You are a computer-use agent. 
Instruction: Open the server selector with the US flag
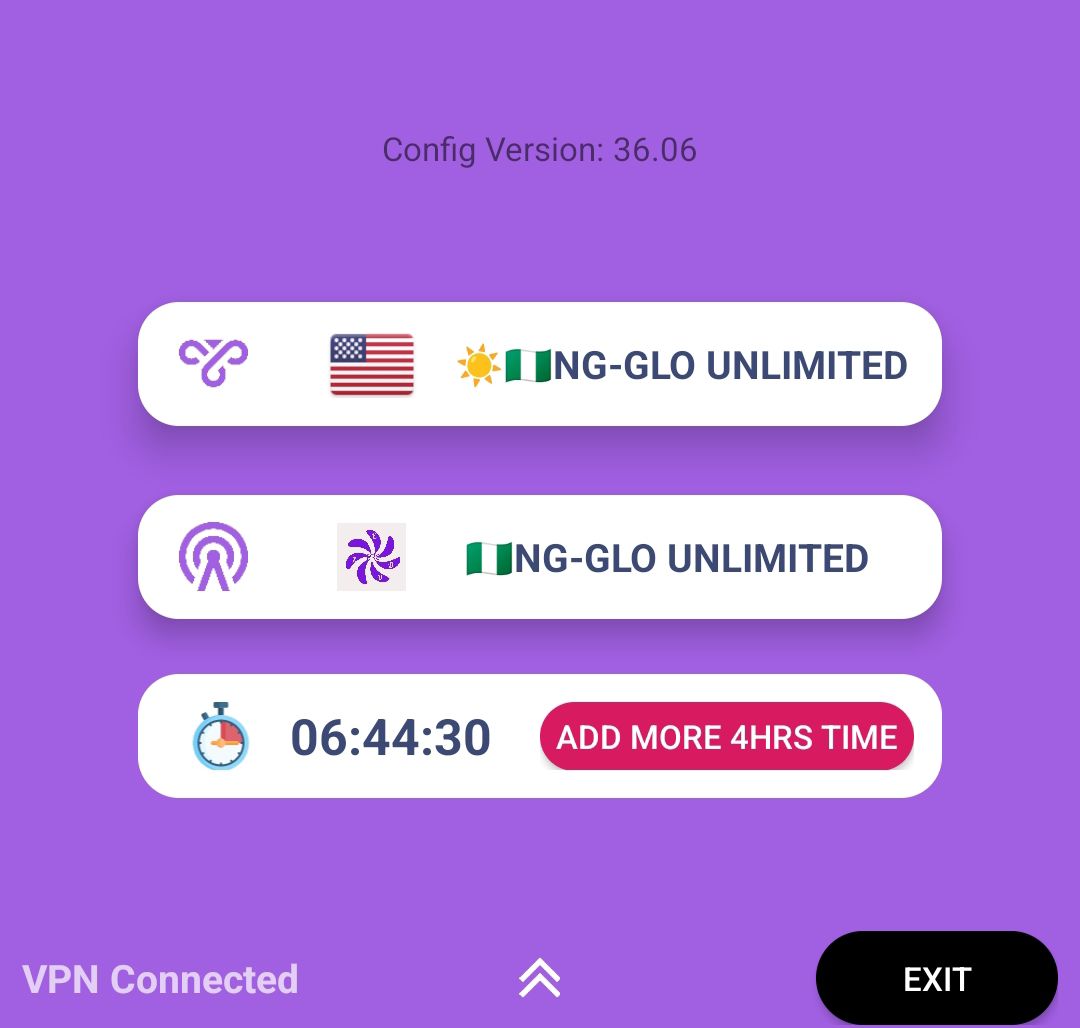pyautogui.click(x=540, y=364)
